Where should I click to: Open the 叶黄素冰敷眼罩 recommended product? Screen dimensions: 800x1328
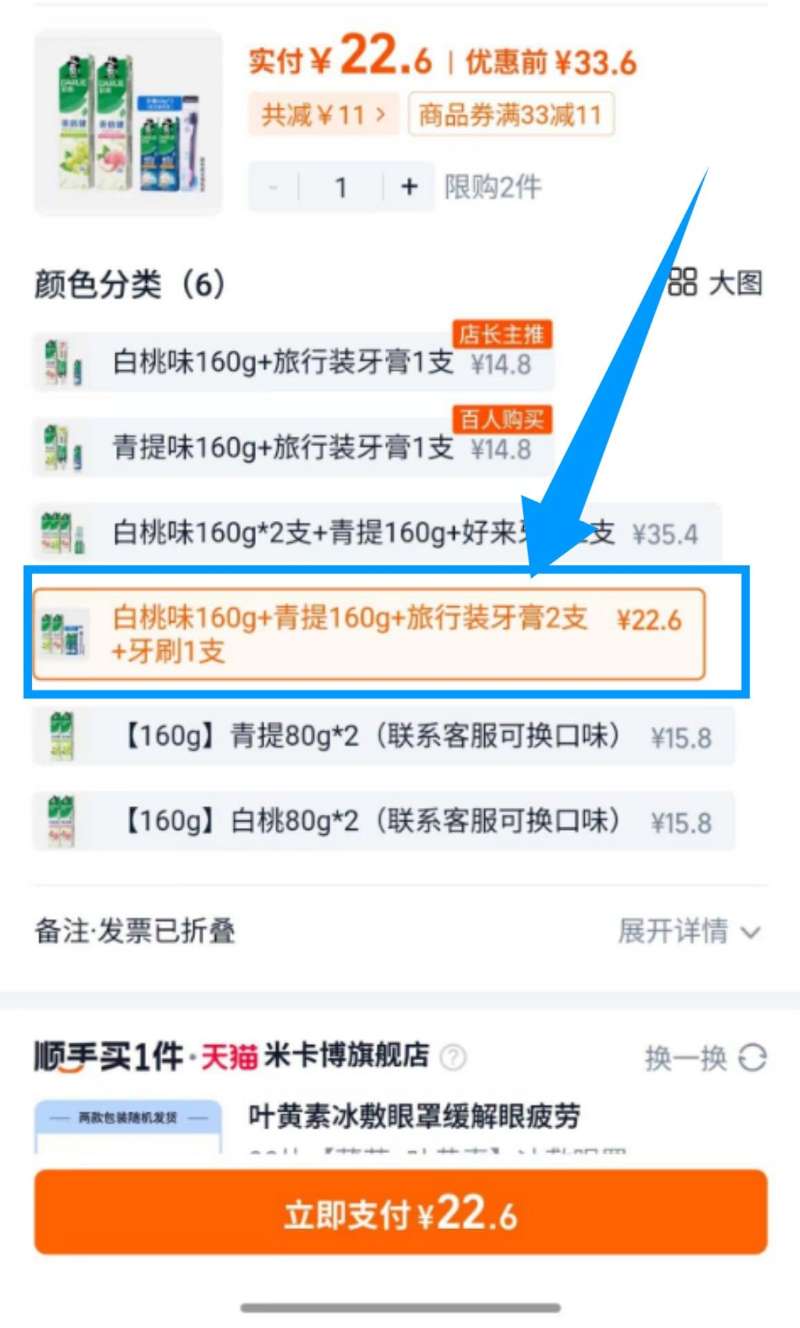coord(413,1116)
